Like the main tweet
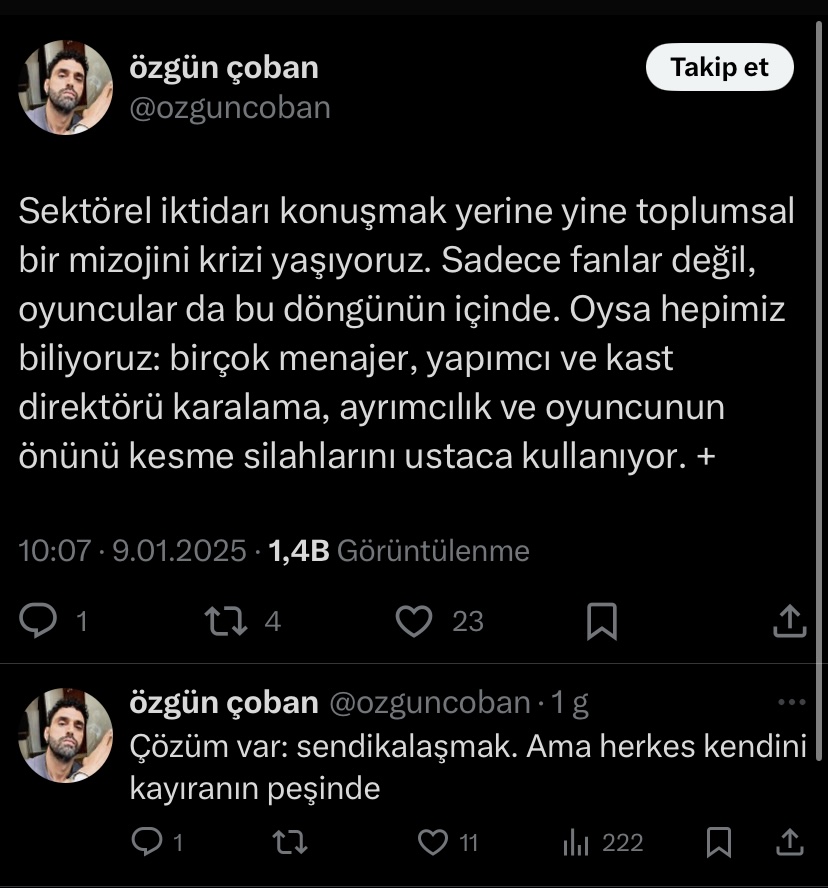The width and height of the screenshot is (828, 888). tap(413, 622)
